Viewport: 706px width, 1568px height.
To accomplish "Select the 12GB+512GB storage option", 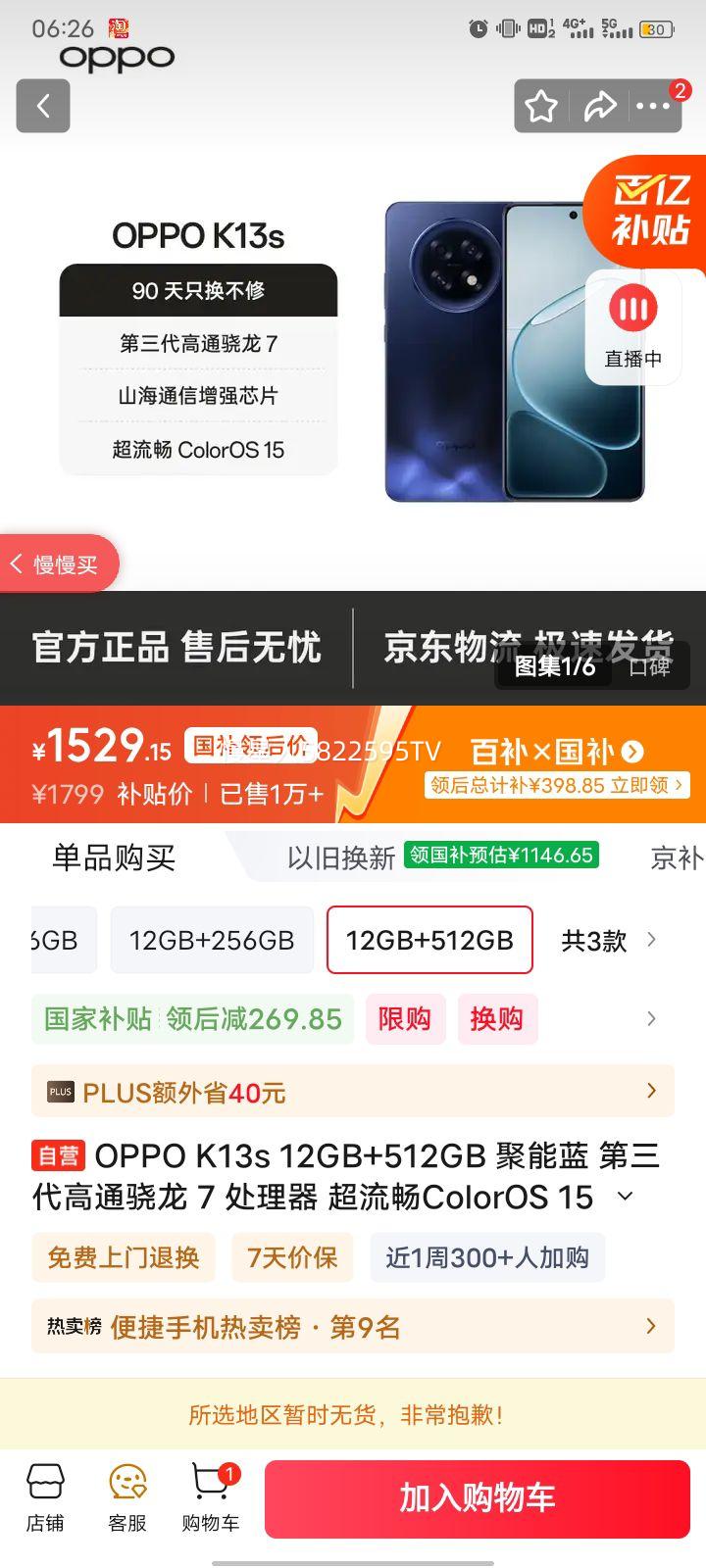I will (429, 940).
